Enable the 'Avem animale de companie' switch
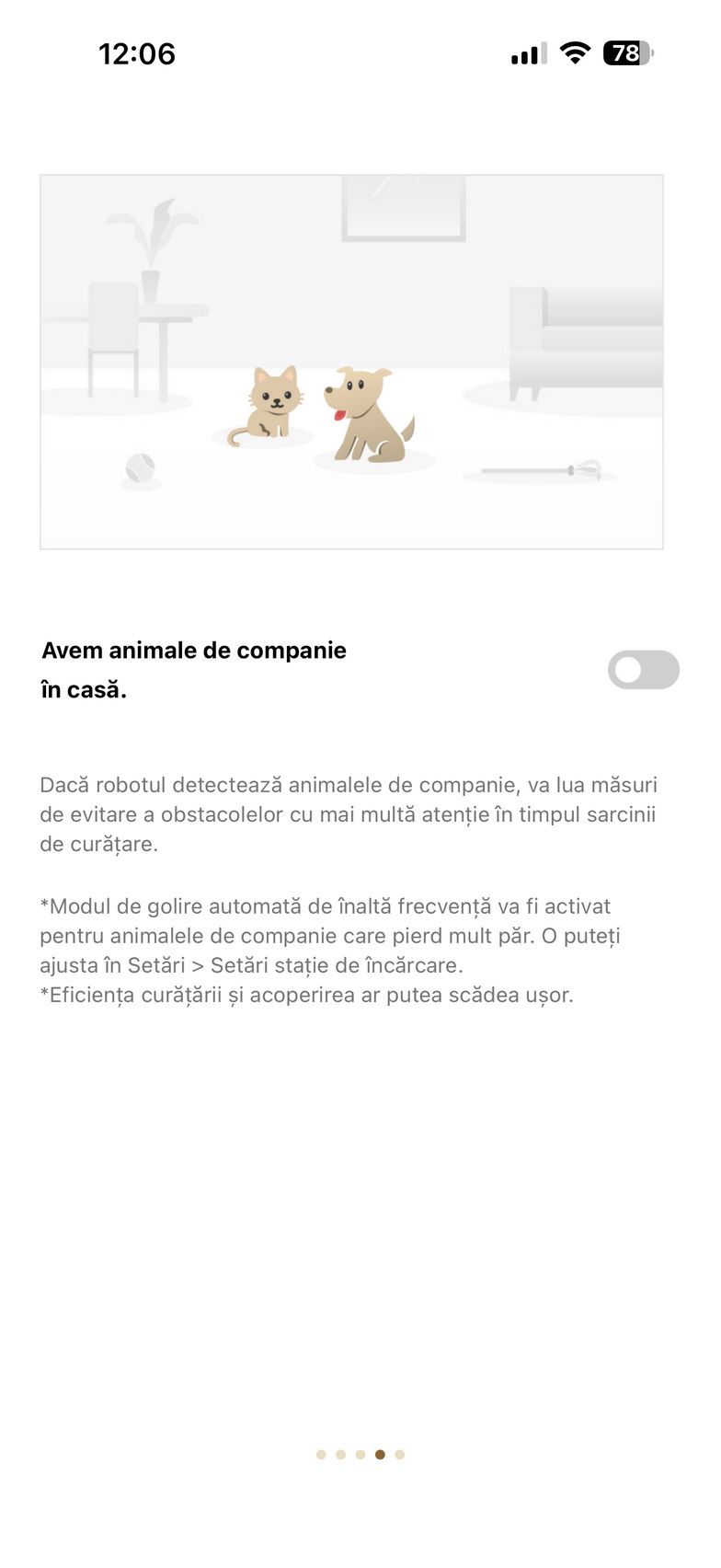Screen dimensions: 721x1568 click(643, 670)
